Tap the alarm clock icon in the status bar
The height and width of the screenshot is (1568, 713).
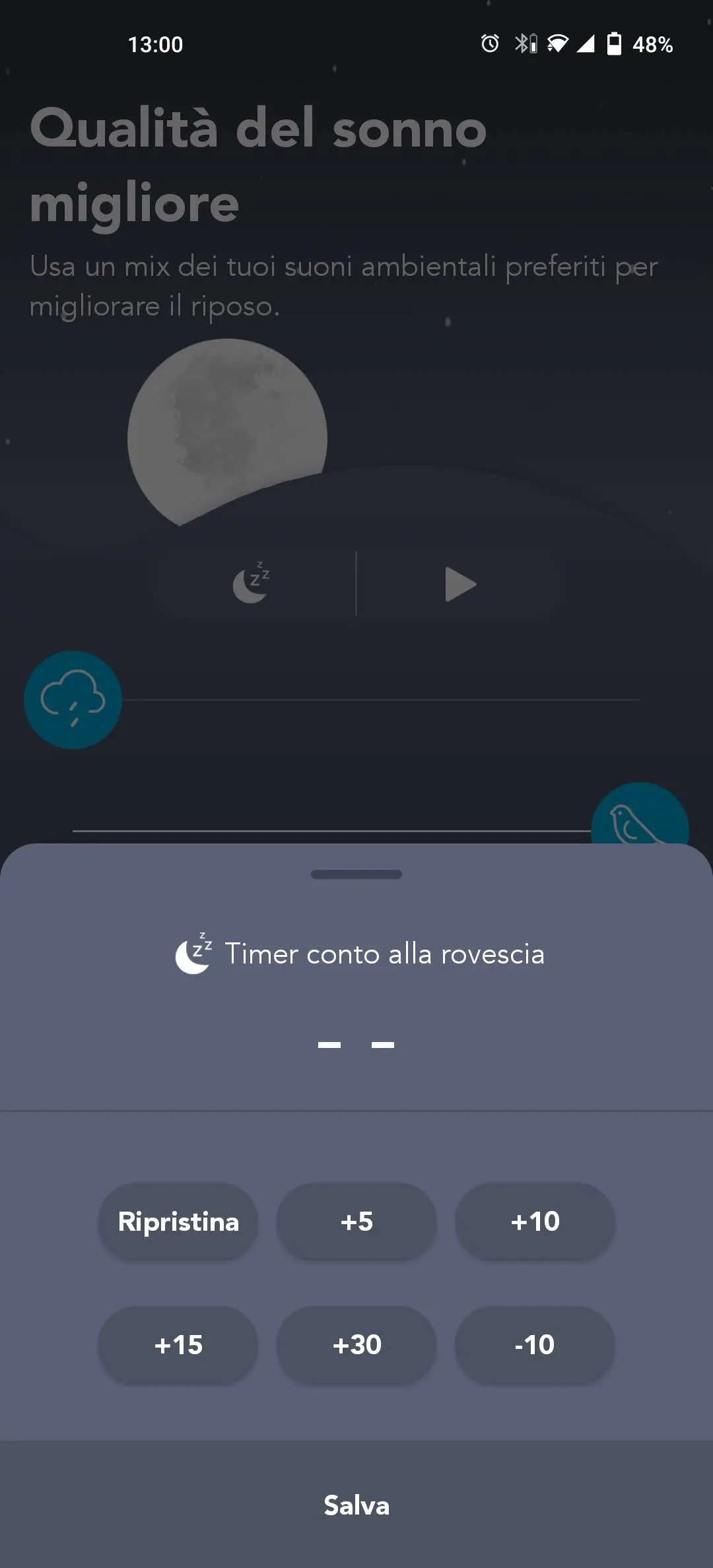[489, 44]
